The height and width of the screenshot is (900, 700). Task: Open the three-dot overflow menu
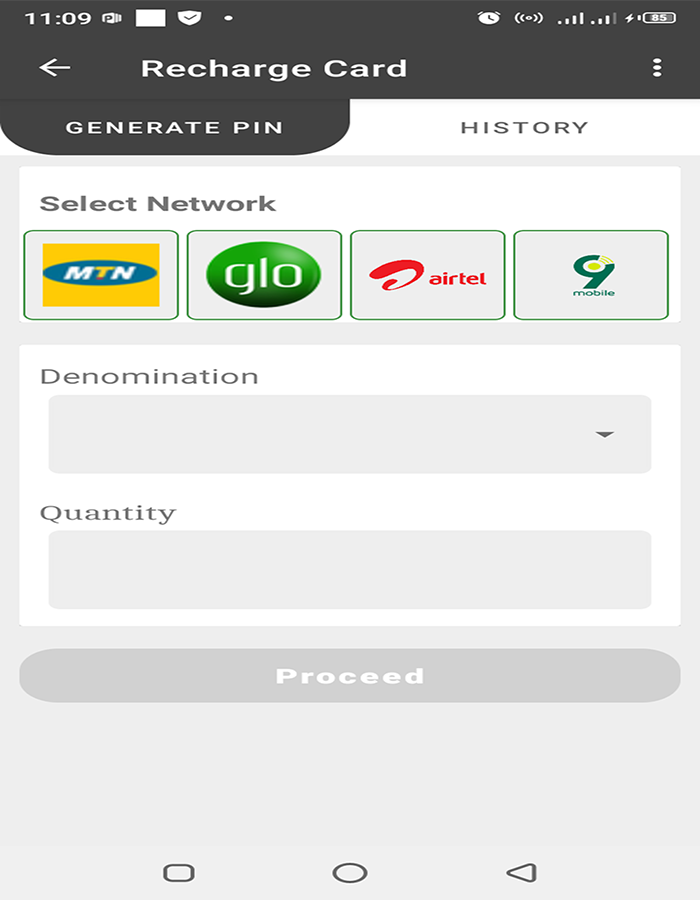[x=656, y=68]
